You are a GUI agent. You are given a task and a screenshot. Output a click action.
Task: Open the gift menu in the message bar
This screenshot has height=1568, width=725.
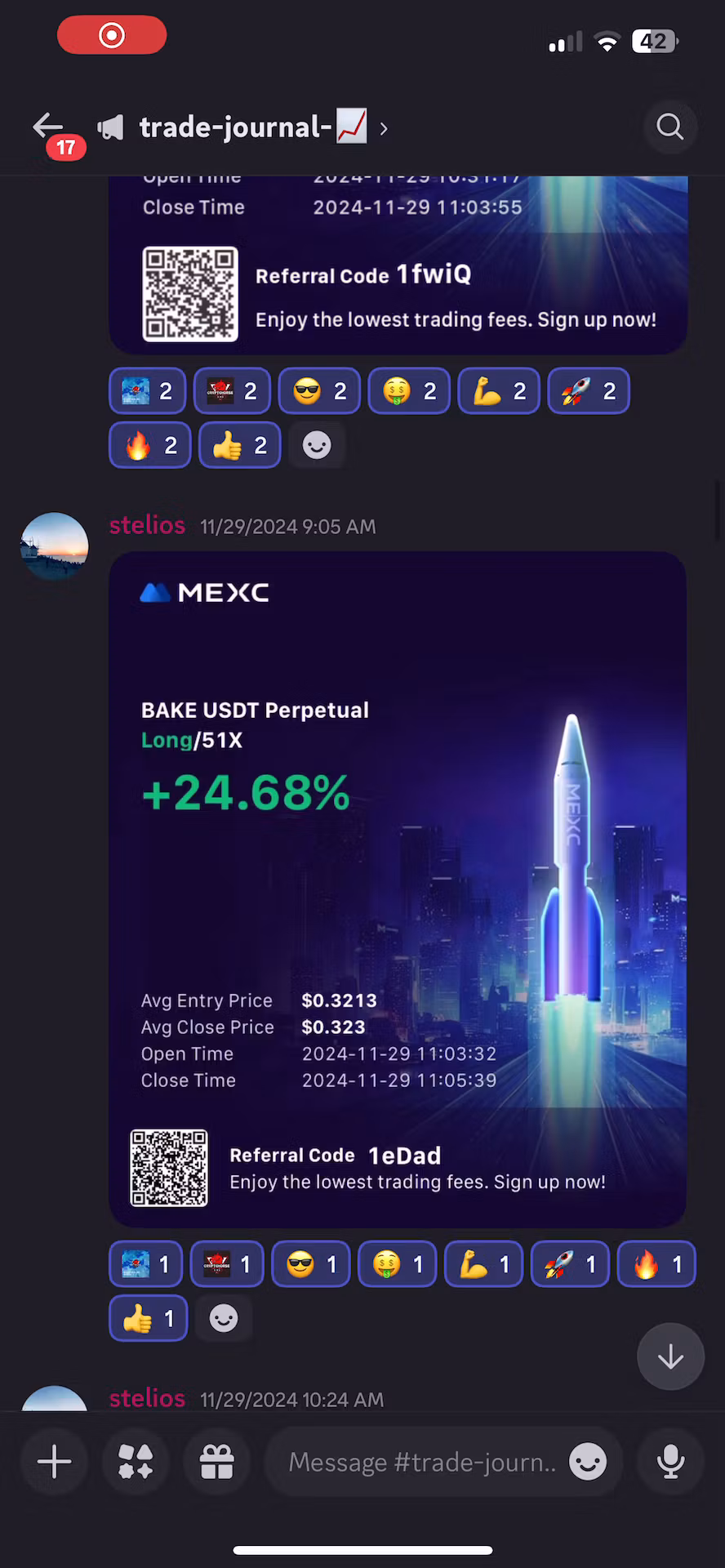click(216, 1461)
